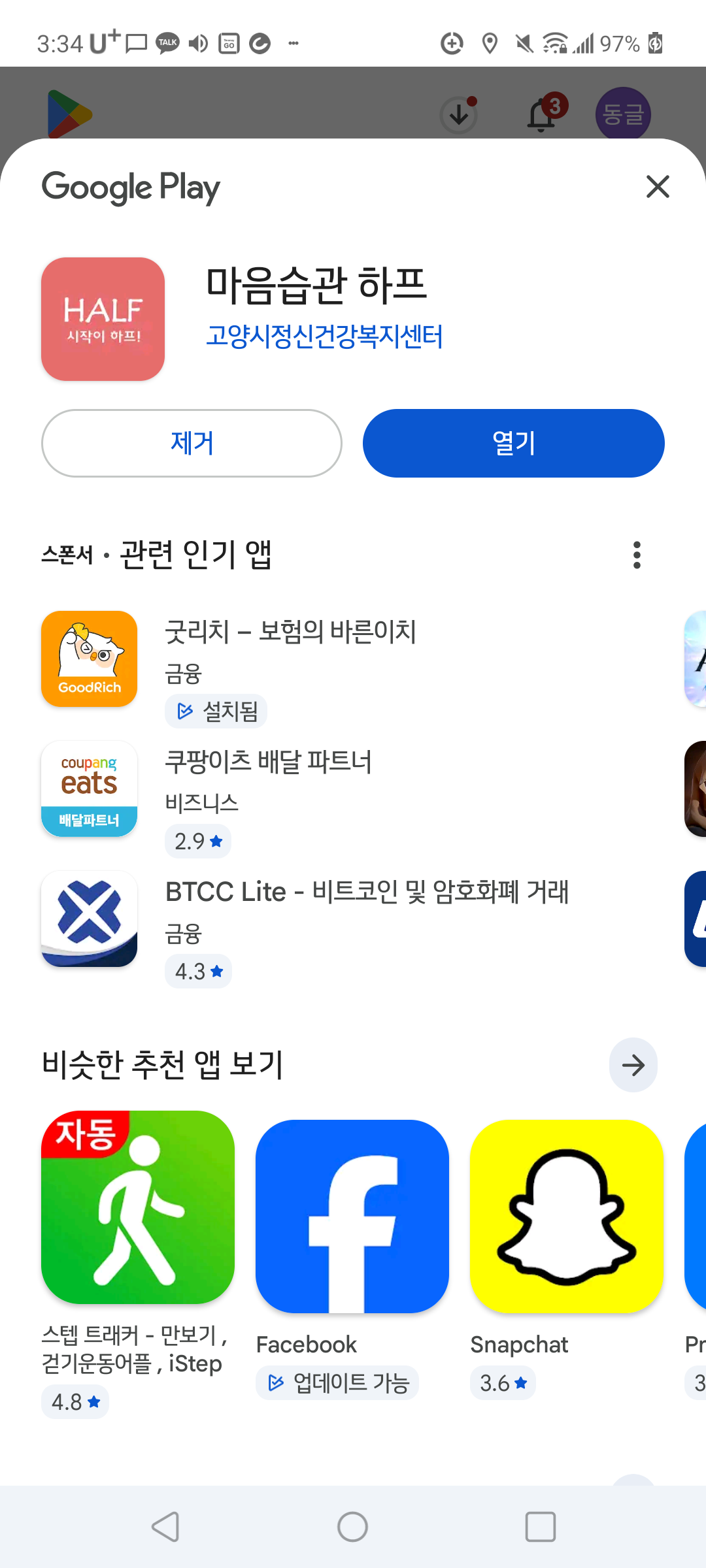Tap 제거 to uninstall 마음습관 하프
Viewport: 706px width, 1568px height.
tap(192, 444)
